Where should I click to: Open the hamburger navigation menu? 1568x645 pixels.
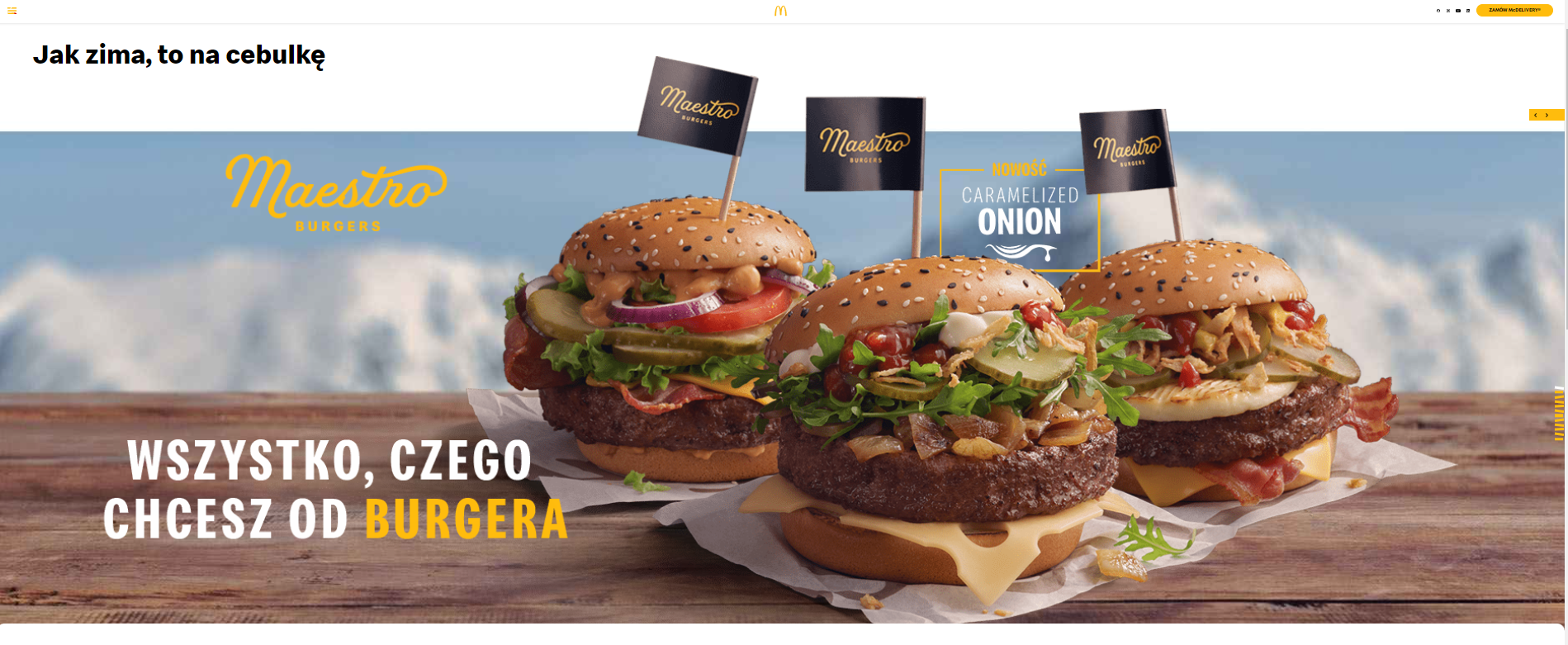pyautogui.click(x=12, y=11)
